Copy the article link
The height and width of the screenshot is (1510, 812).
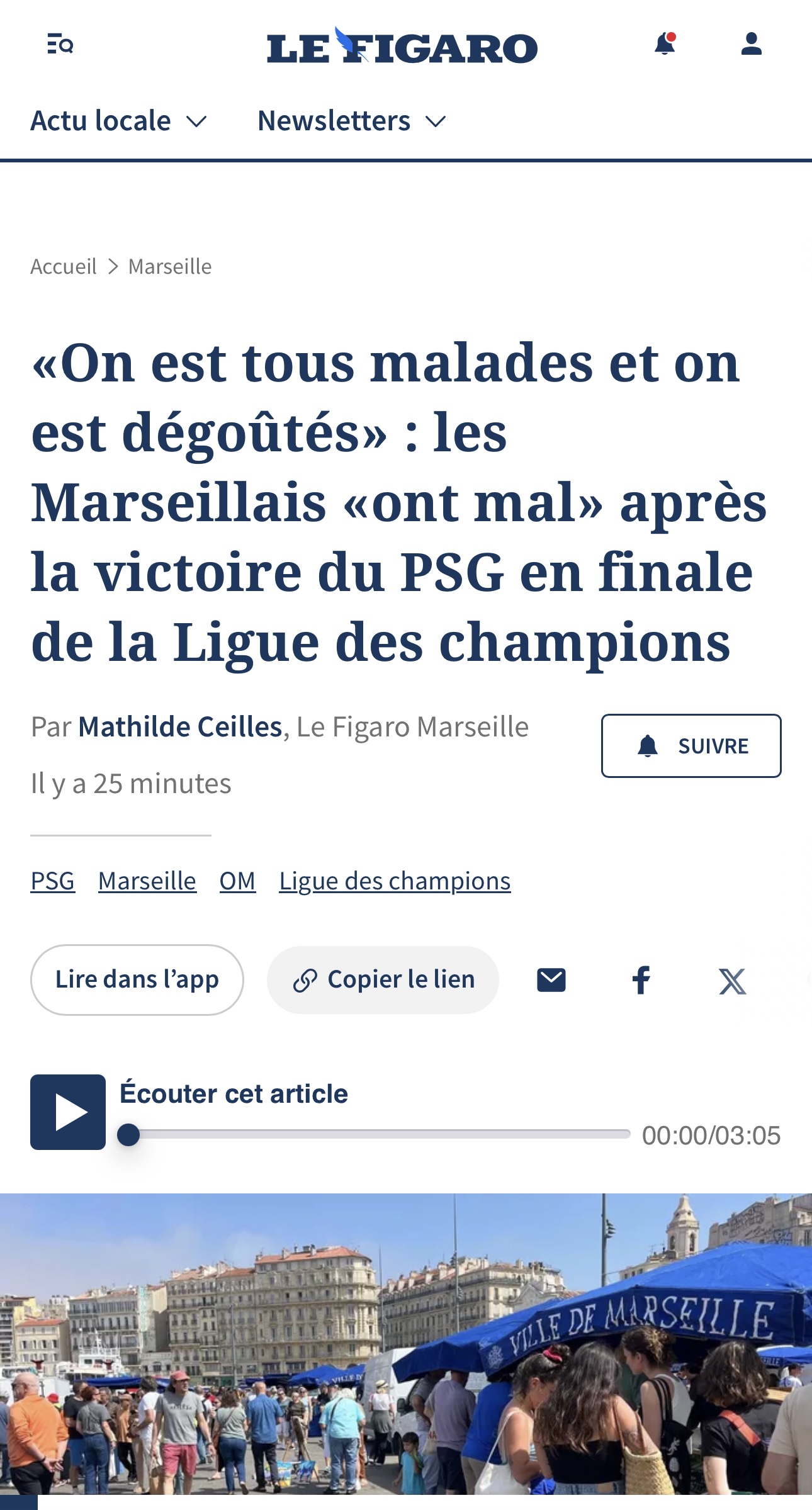pos(383,979)
